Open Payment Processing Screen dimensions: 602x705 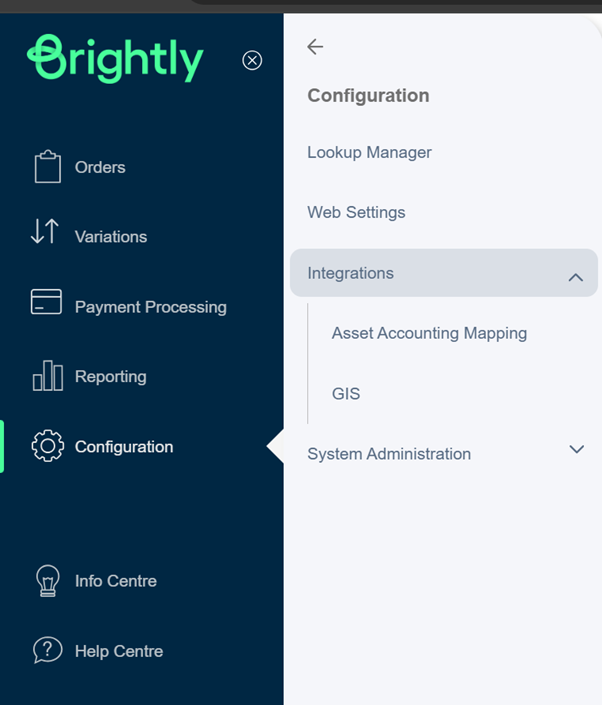[150, 307]
